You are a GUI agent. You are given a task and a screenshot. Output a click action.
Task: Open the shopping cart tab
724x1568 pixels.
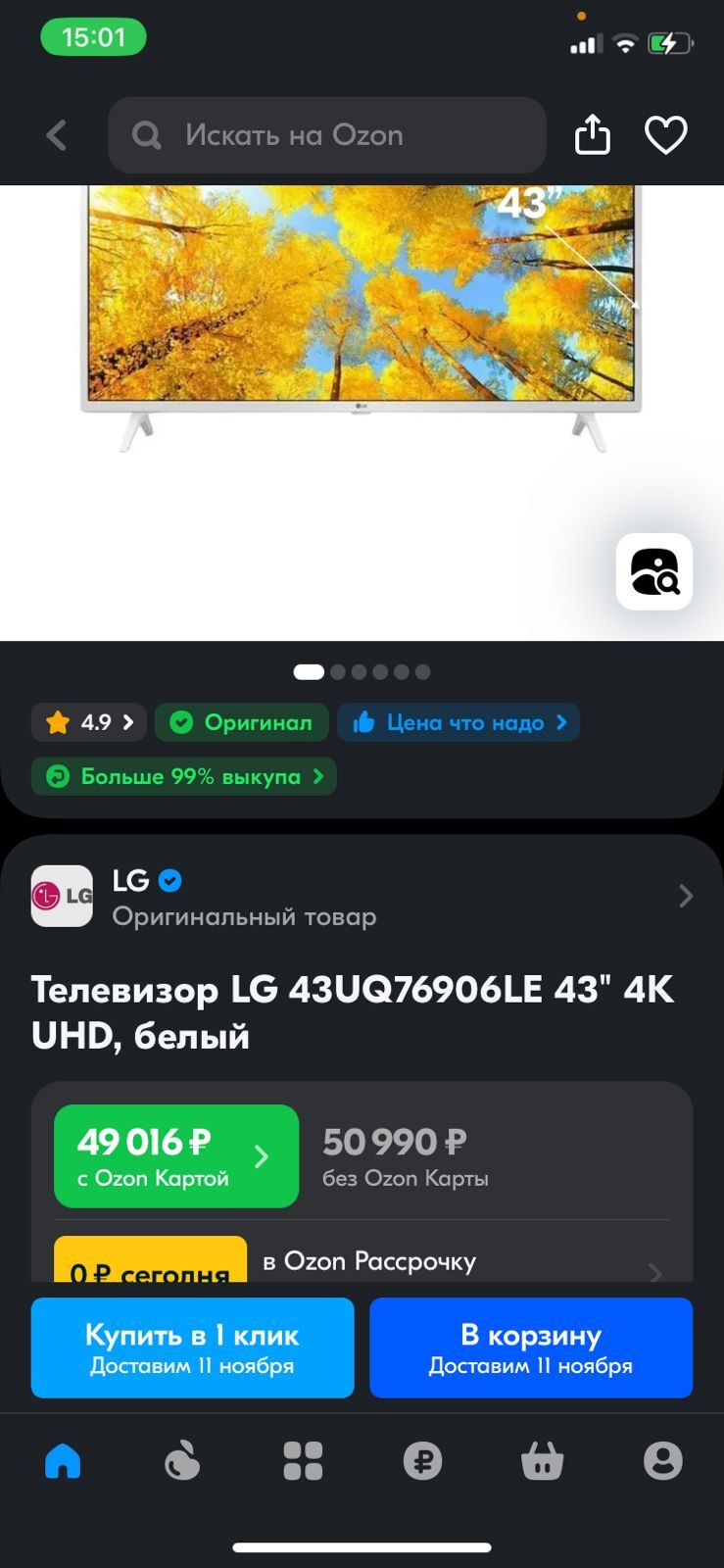pos(542,1461)
